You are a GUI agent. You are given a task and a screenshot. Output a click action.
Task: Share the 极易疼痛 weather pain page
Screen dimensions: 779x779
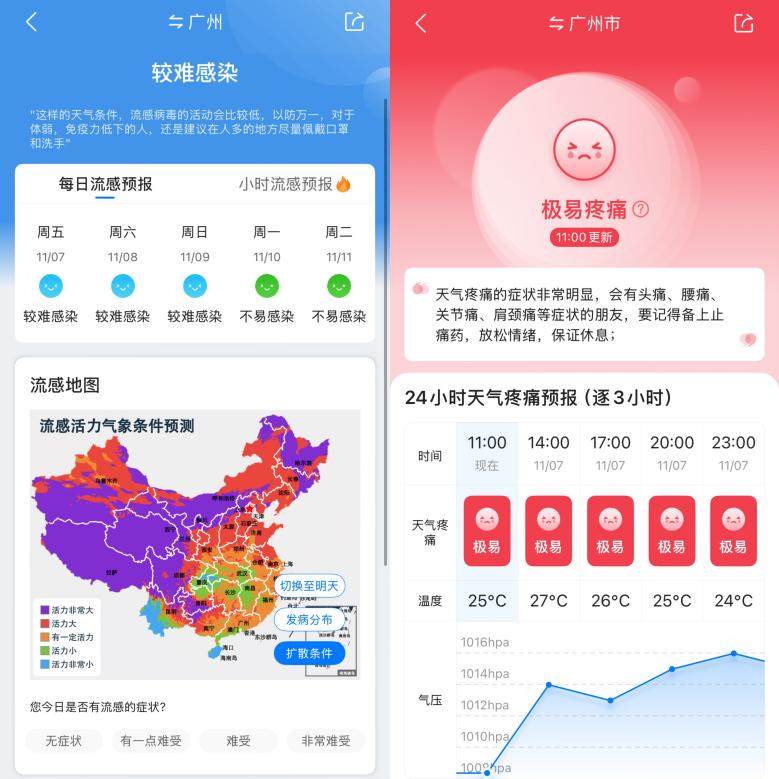point(743,23)
